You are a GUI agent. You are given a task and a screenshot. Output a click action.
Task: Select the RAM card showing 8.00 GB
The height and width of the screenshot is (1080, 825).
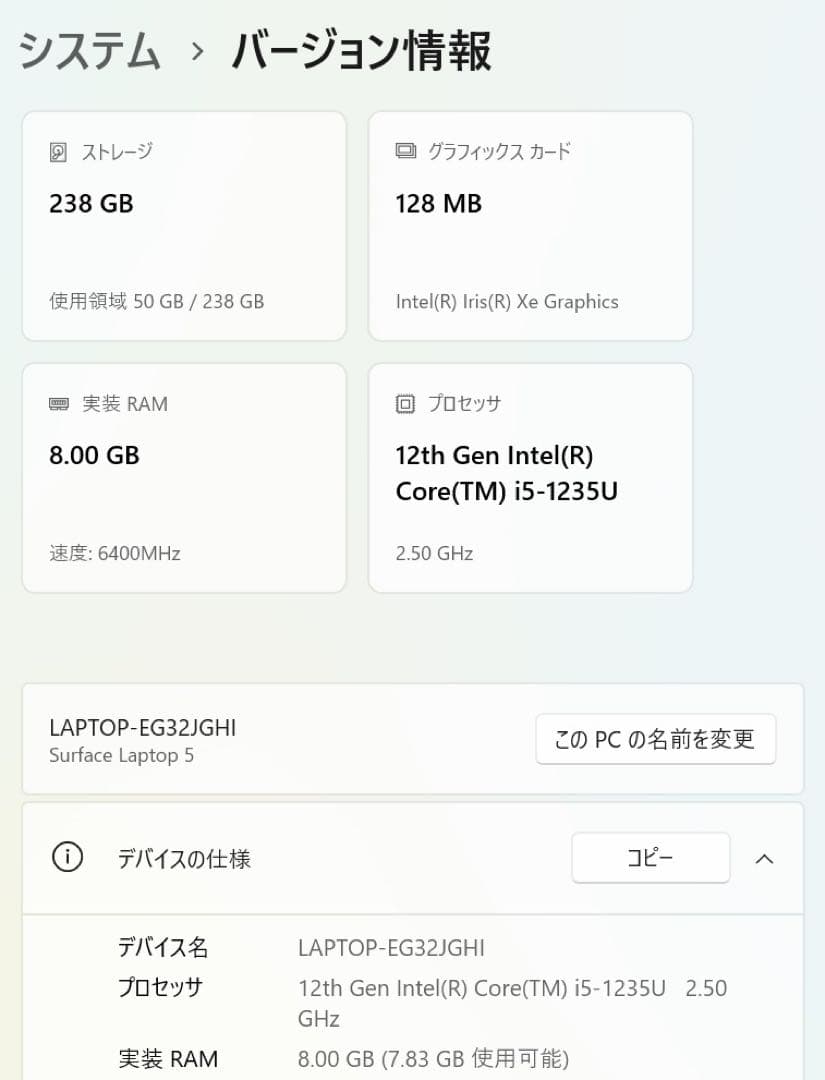click(x=183, y=477)
